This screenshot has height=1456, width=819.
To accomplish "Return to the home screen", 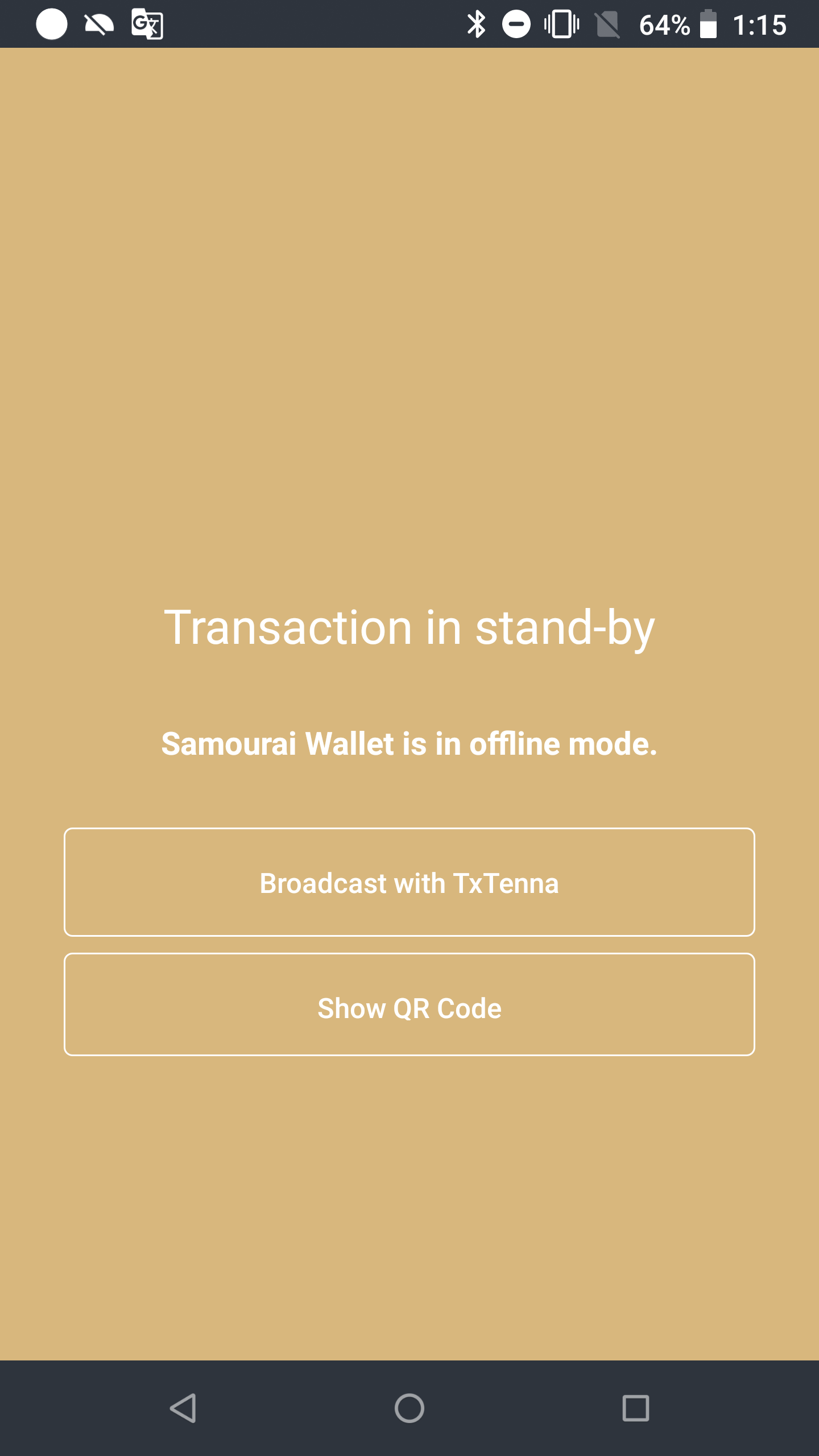I will [409, 1408].
